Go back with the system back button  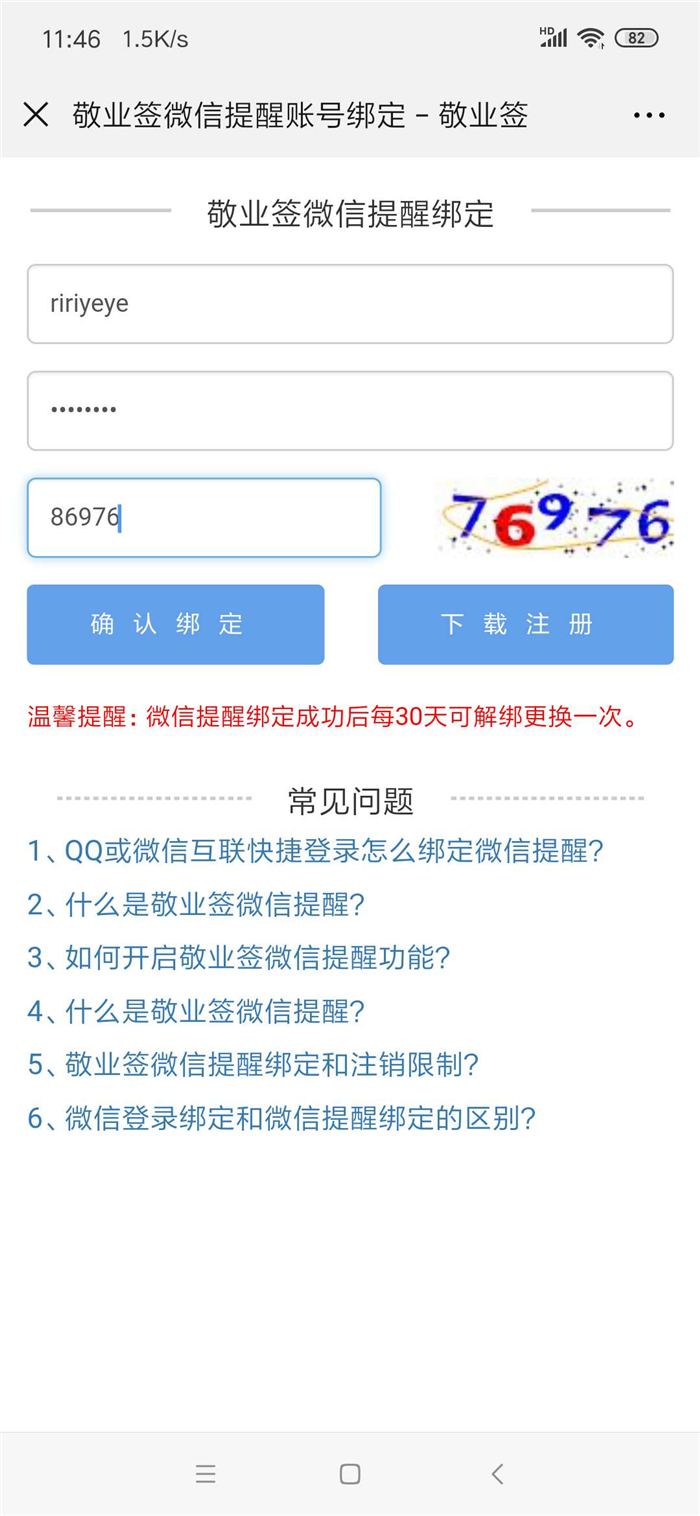click(497, 1473)
